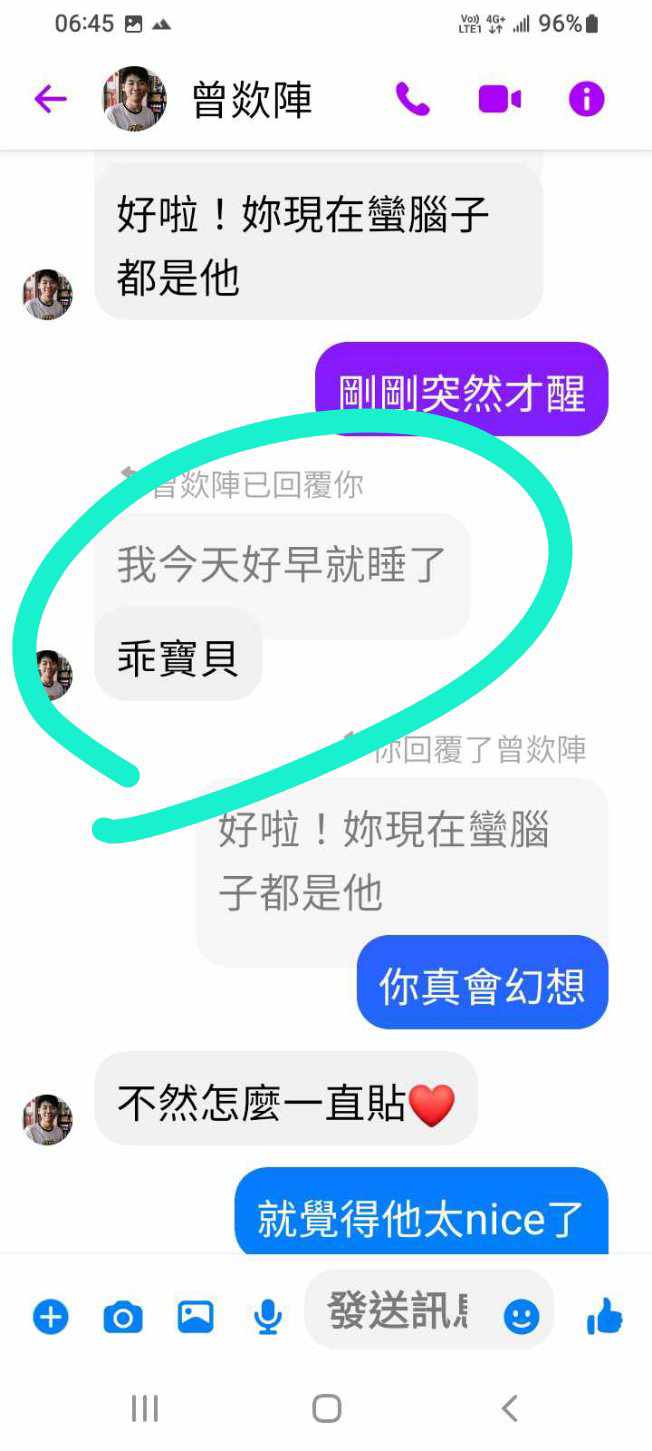
Task: Open the emoji picker
Action: 521,1317
